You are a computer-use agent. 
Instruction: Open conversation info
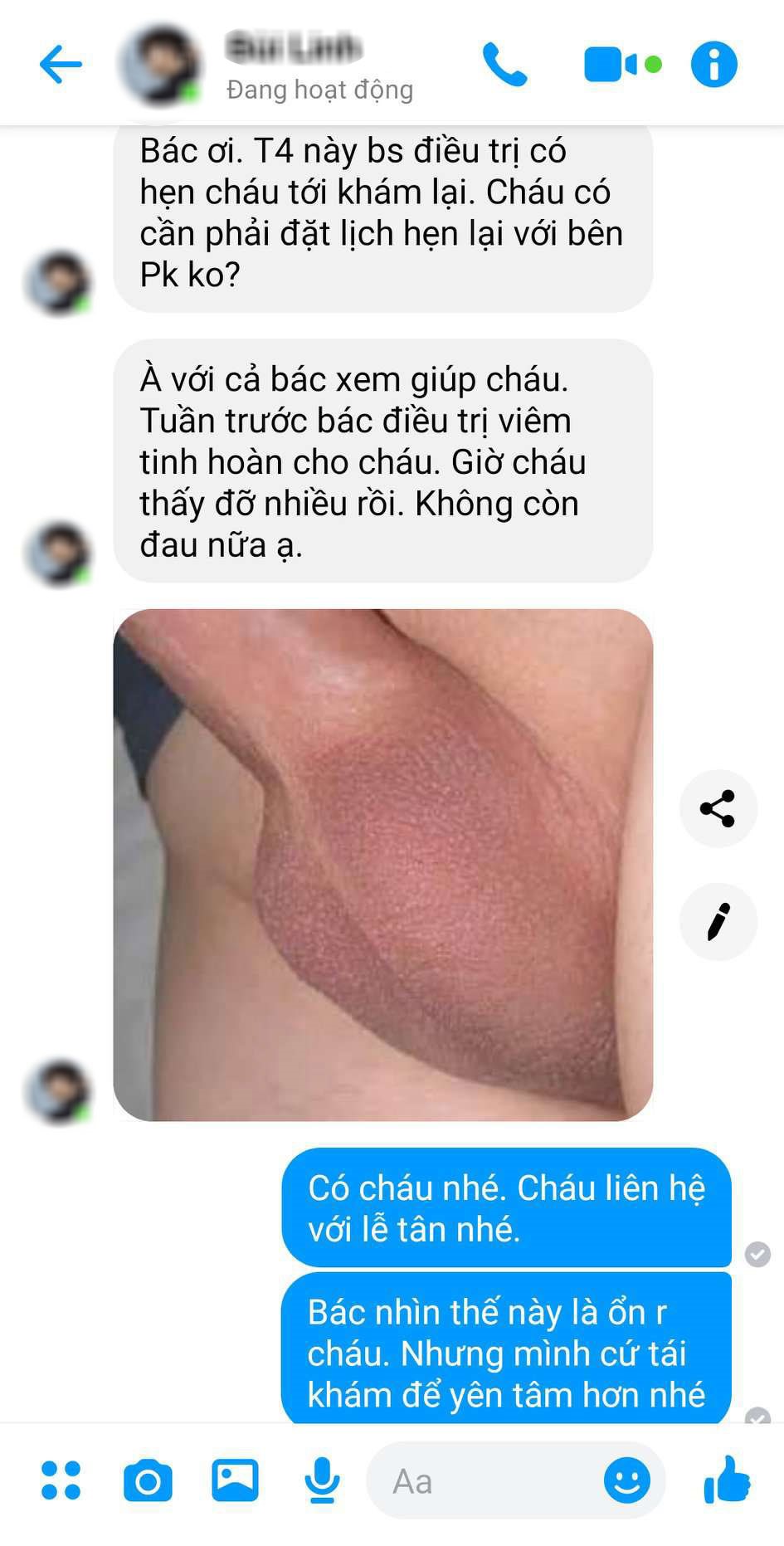713,65
